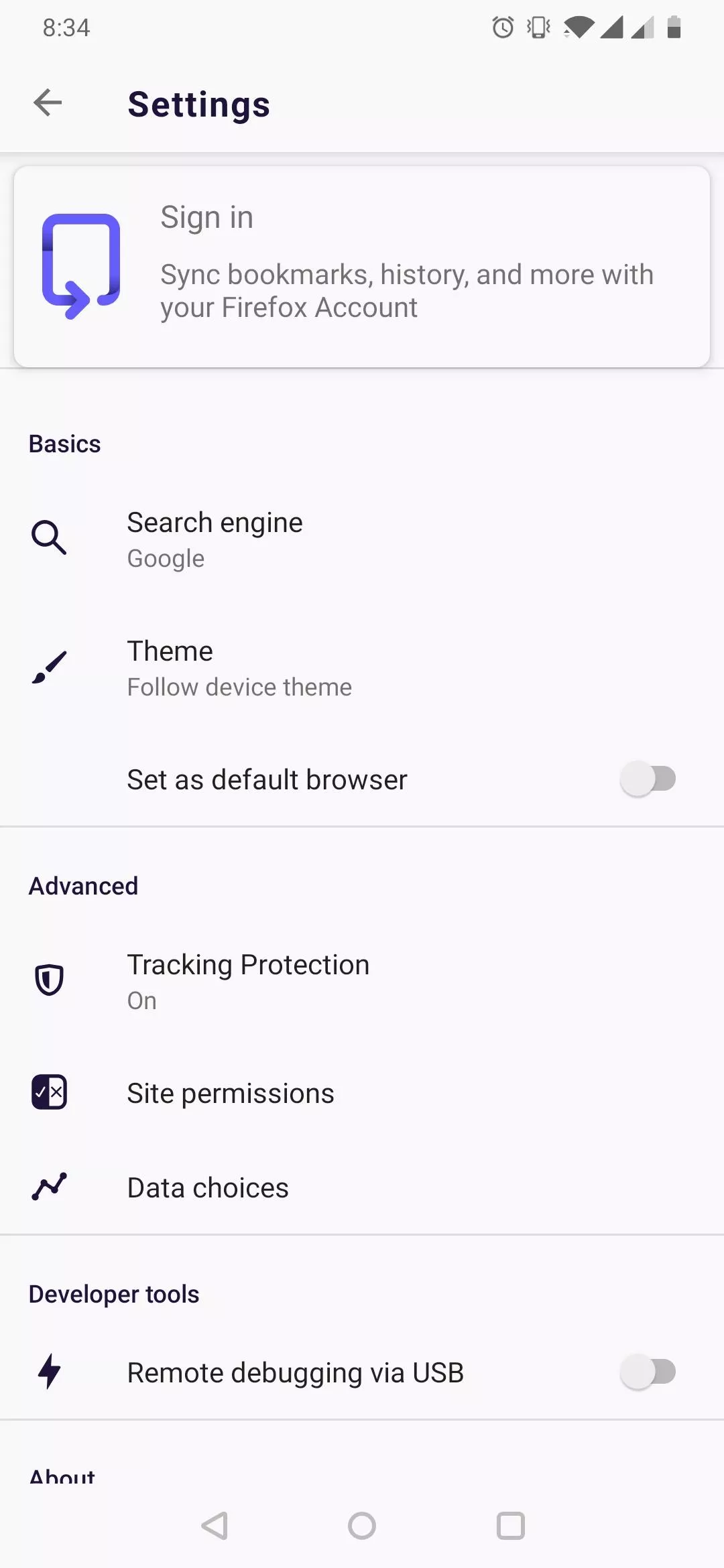Screen dimensions: 724x1568
Task: Go back using the Settings arrow
Action: coord(48,103)
